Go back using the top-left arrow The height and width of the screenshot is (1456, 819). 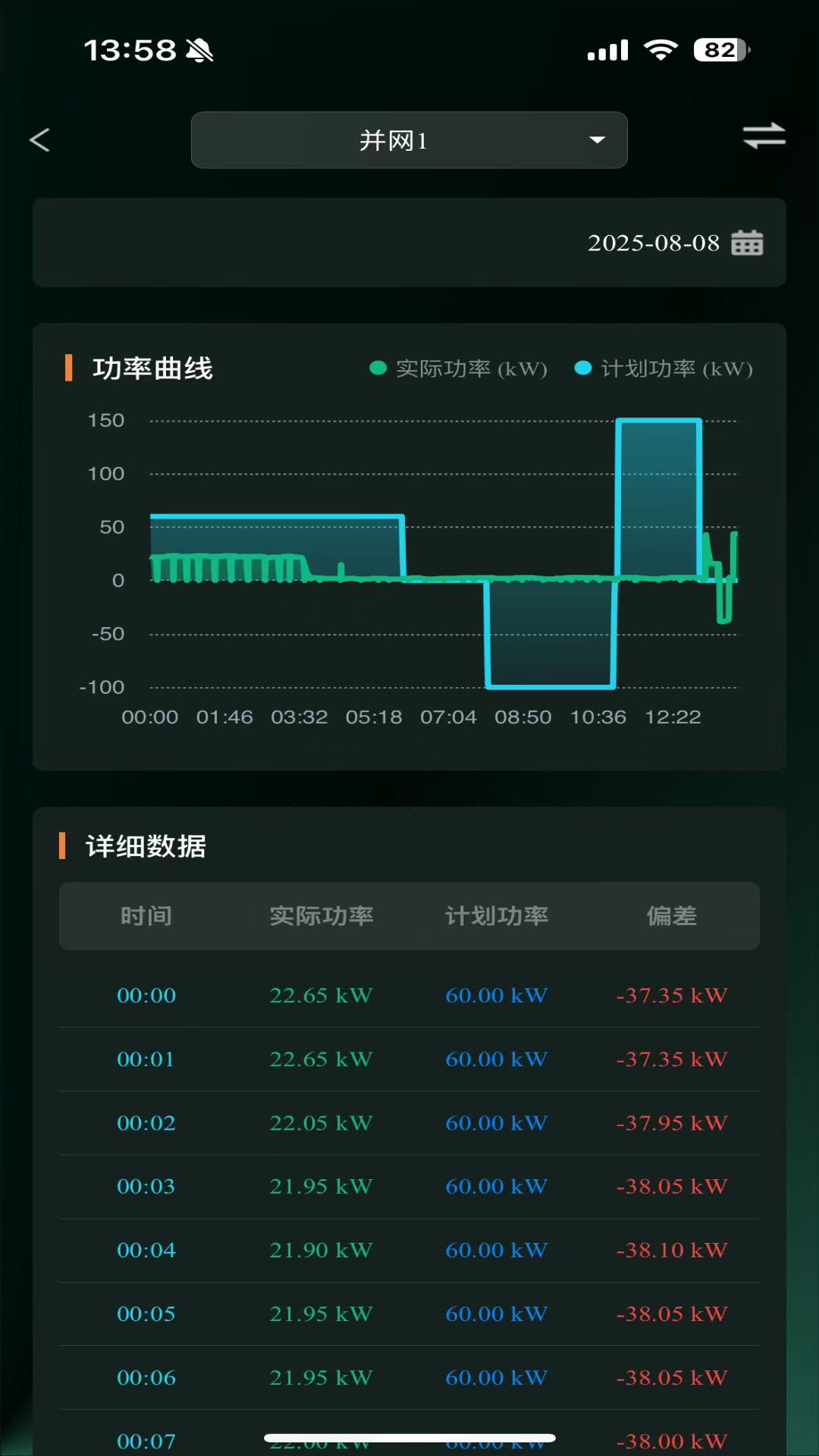pyautogui.click(x=39, y=140)
